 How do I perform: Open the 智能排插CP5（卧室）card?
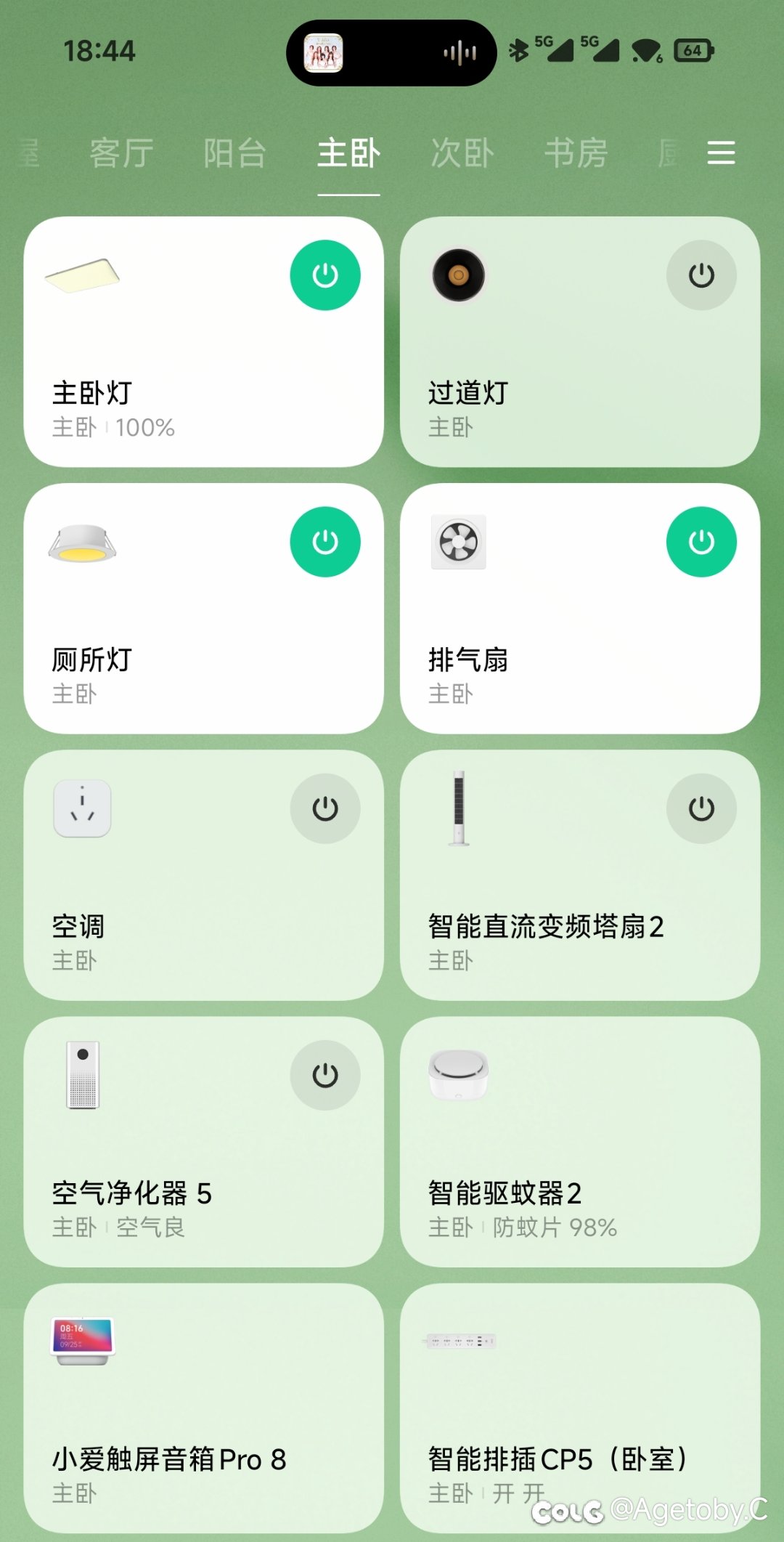click(x=580, y=1408)
